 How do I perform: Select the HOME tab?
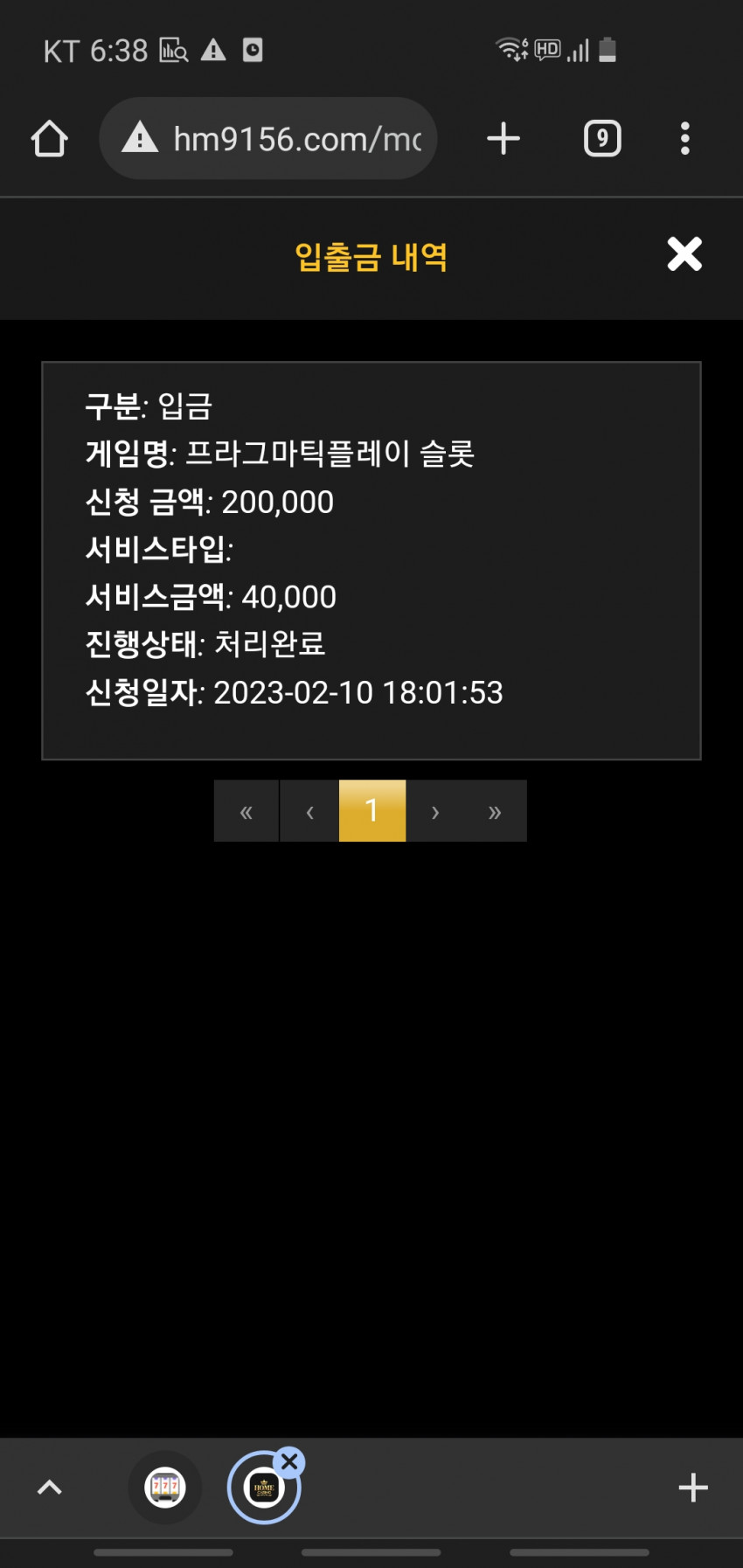tap(263, 1489)
